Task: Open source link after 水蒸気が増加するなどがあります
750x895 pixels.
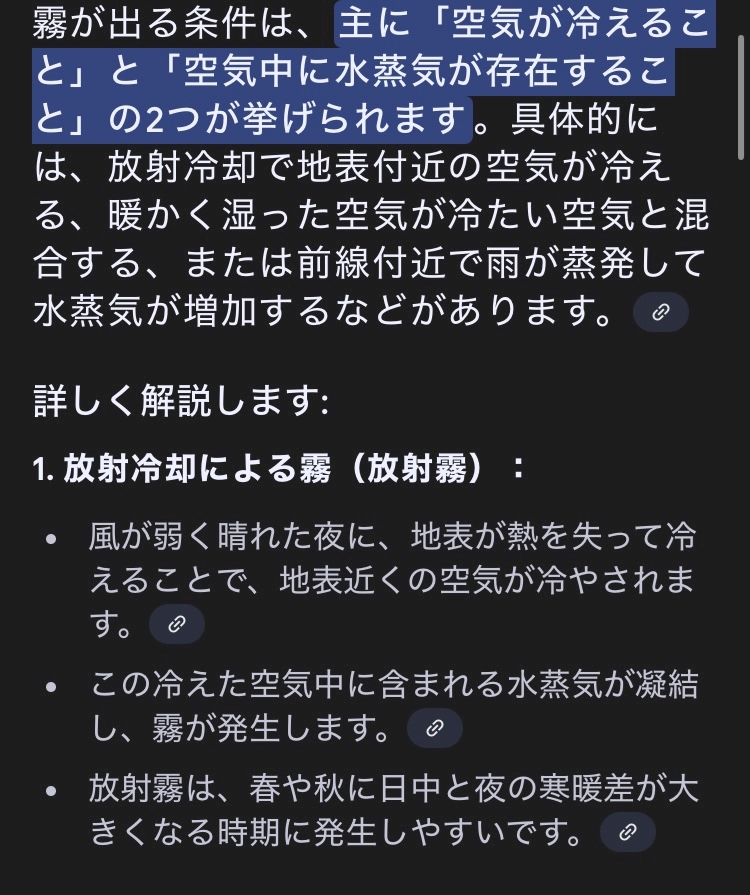Action: 660,312
